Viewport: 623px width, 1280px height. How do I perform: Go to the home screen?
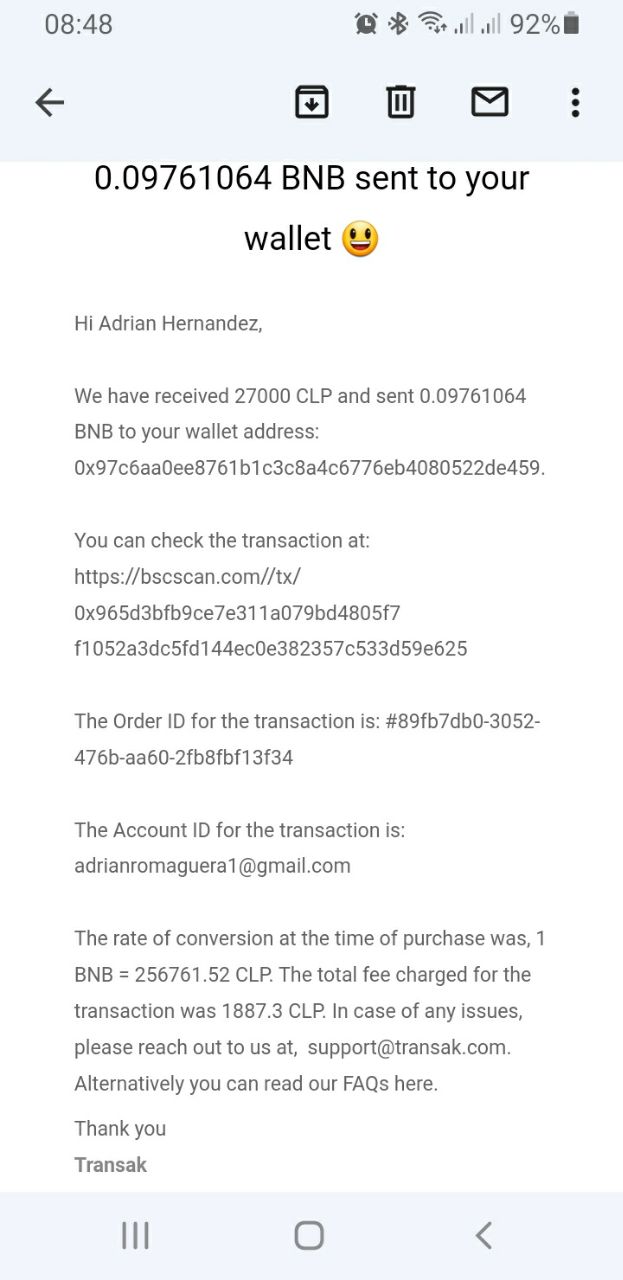pyautogui.click(x=309, y=1236)
